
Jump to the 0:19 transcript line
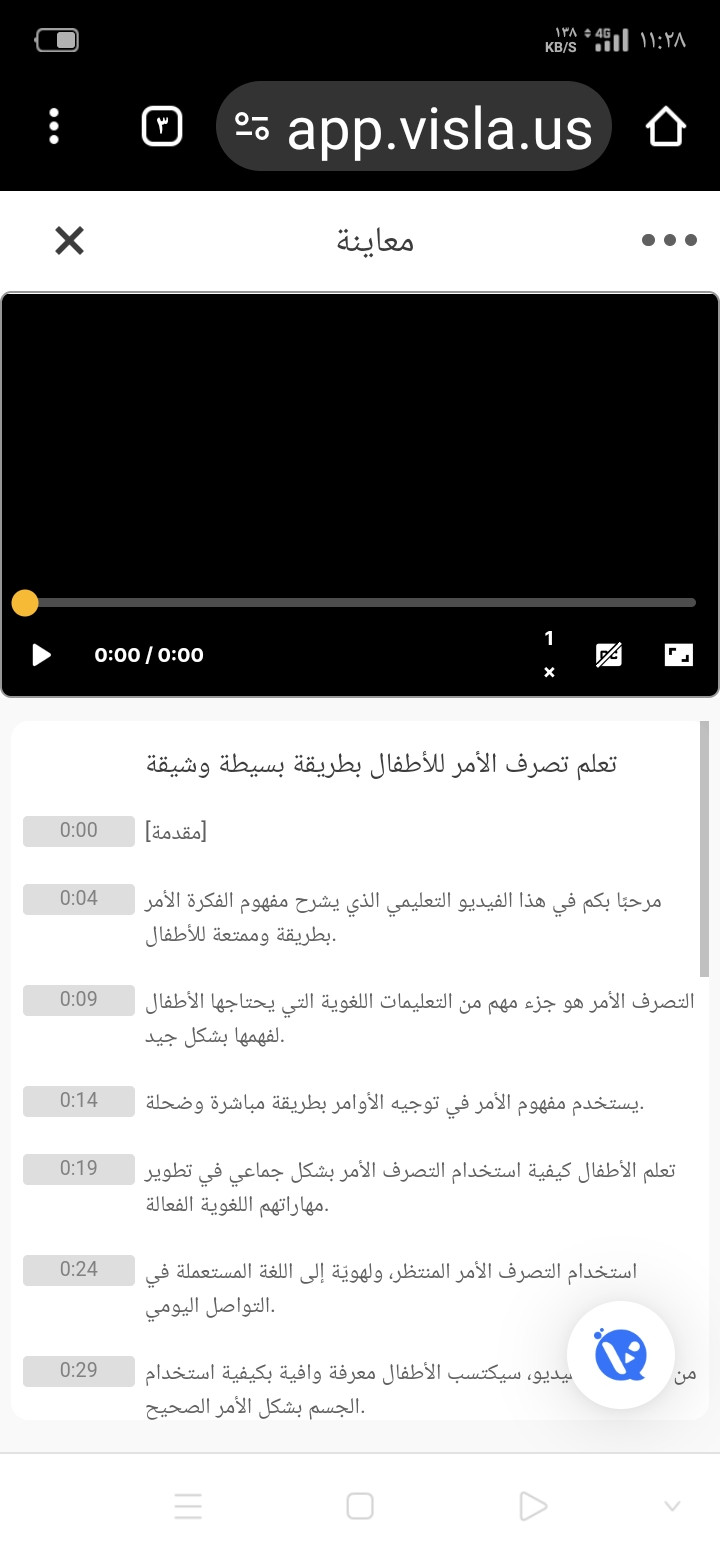click(79, 1168)
